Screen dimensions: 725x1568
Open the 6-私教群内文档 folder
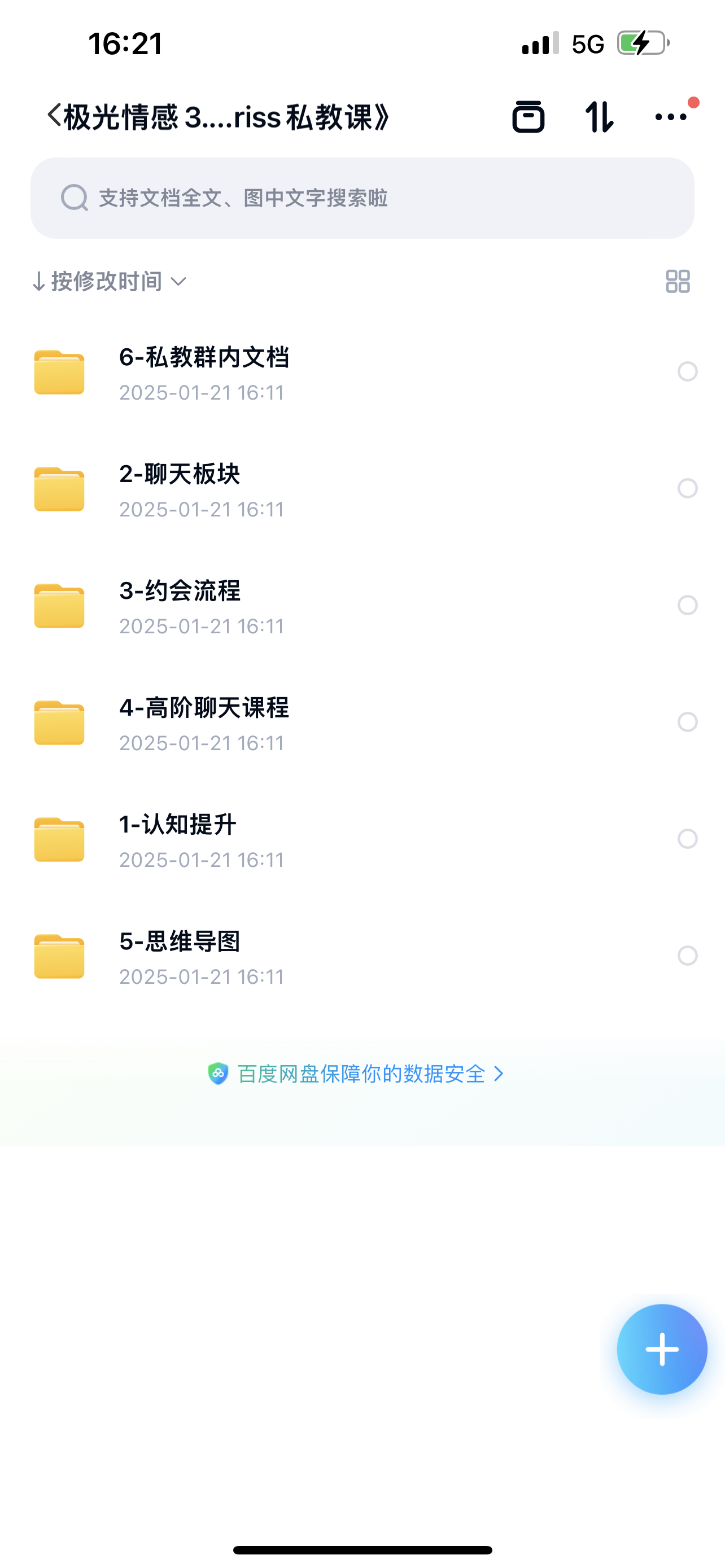(x=204, y=371)
